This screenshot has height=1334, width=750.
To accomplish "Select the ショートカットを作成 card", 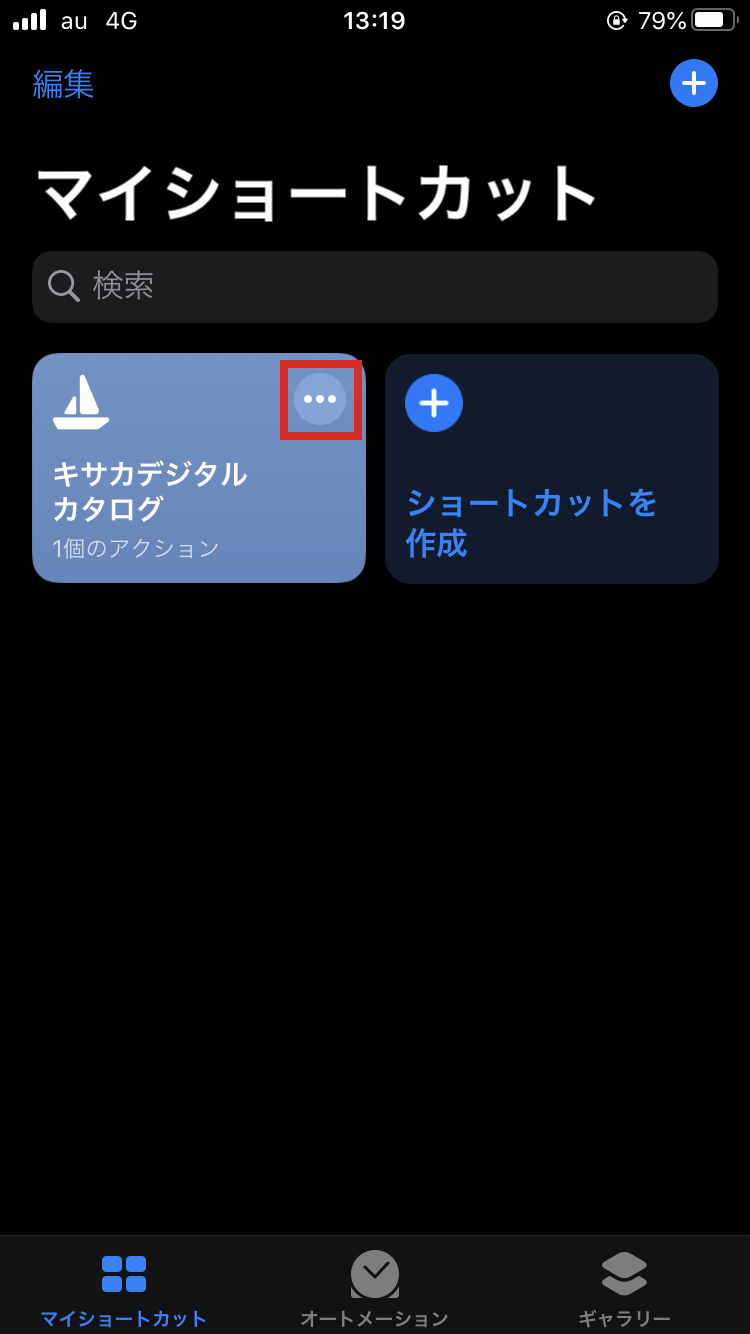I will [552, 468].
